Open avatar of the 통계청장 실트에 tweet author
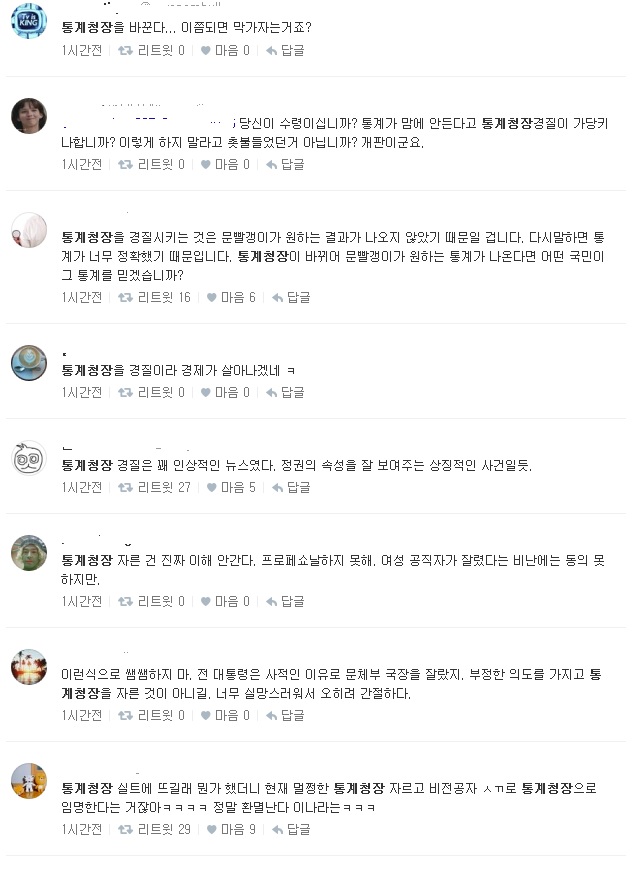 pyautogui.click(x=29, y=780)
